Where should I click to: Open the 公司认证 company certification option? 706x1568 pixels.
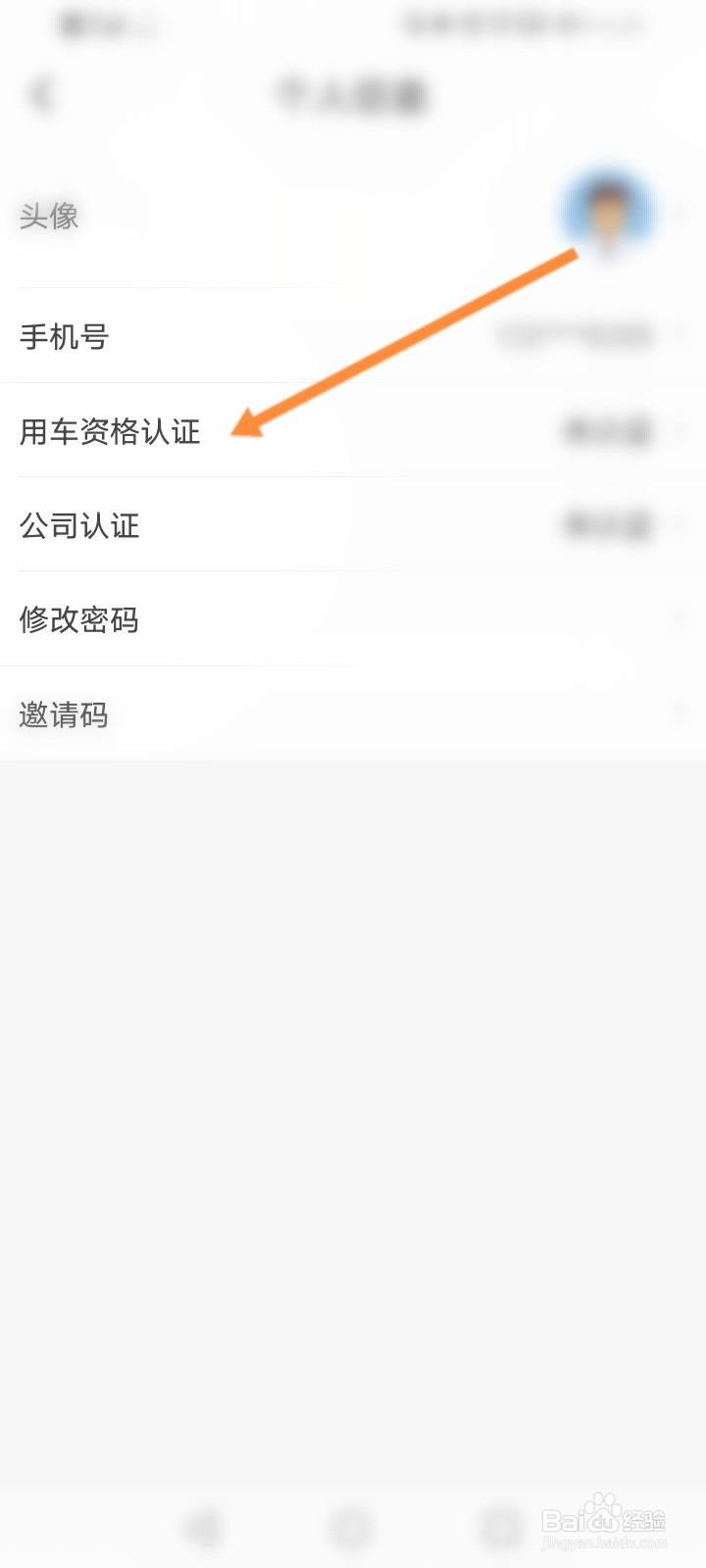coord(81,525)
